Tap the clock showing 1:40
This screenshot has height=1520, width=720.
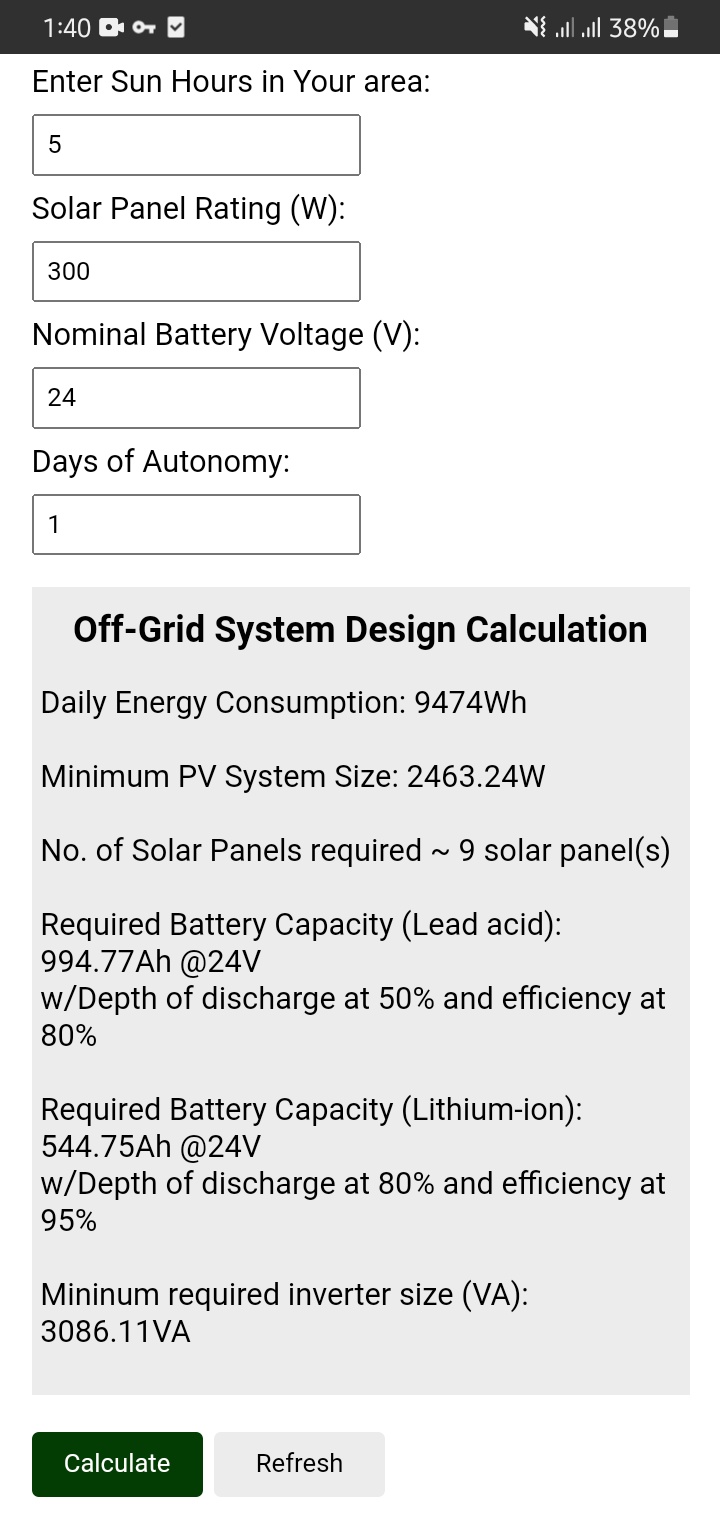pyautogui.click(x=69, y=27)
